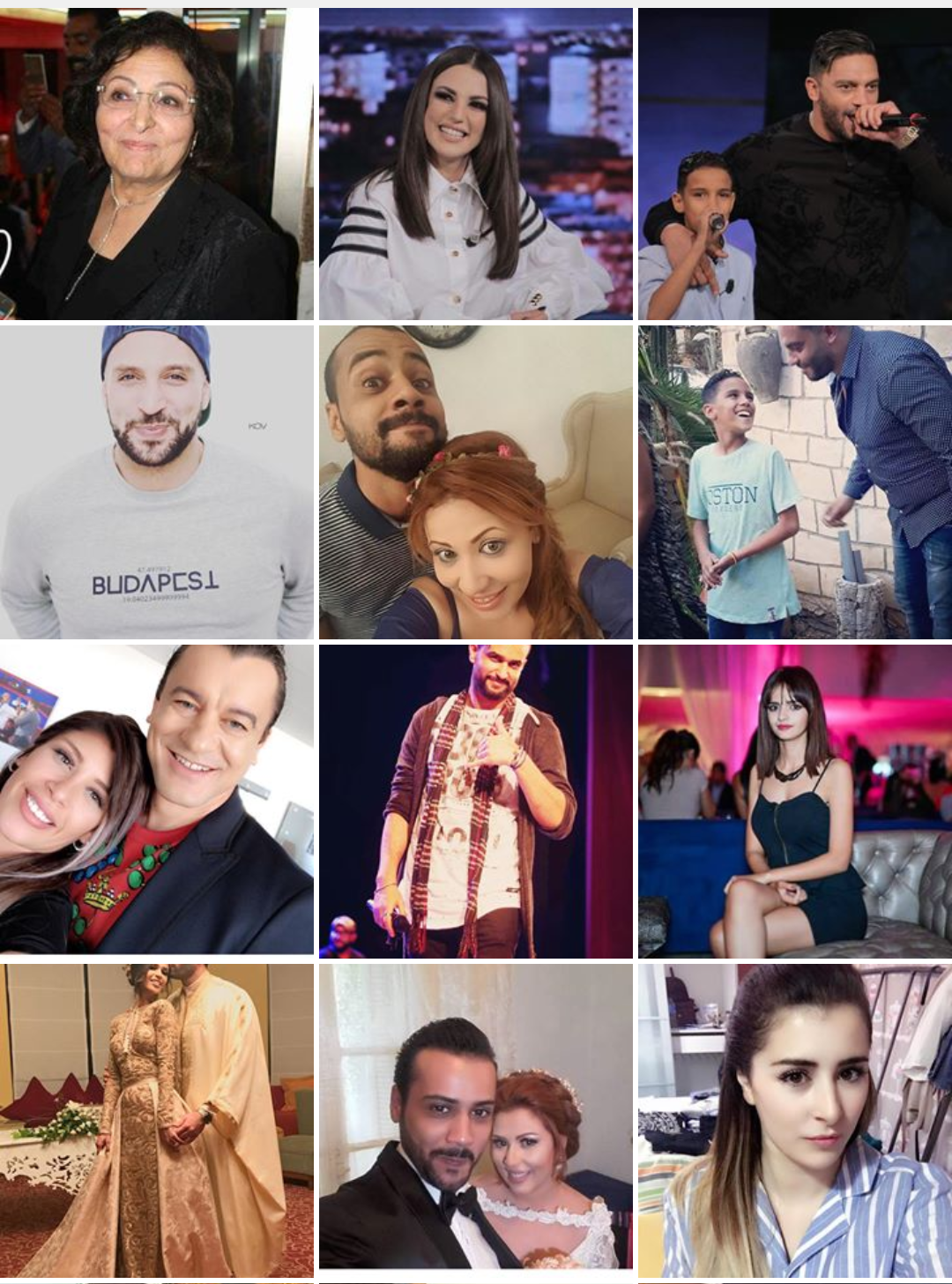Screen dimensions: 952x1284
Task: Open photo of woman in white striped-sleeve shirt
Action: 475,164
